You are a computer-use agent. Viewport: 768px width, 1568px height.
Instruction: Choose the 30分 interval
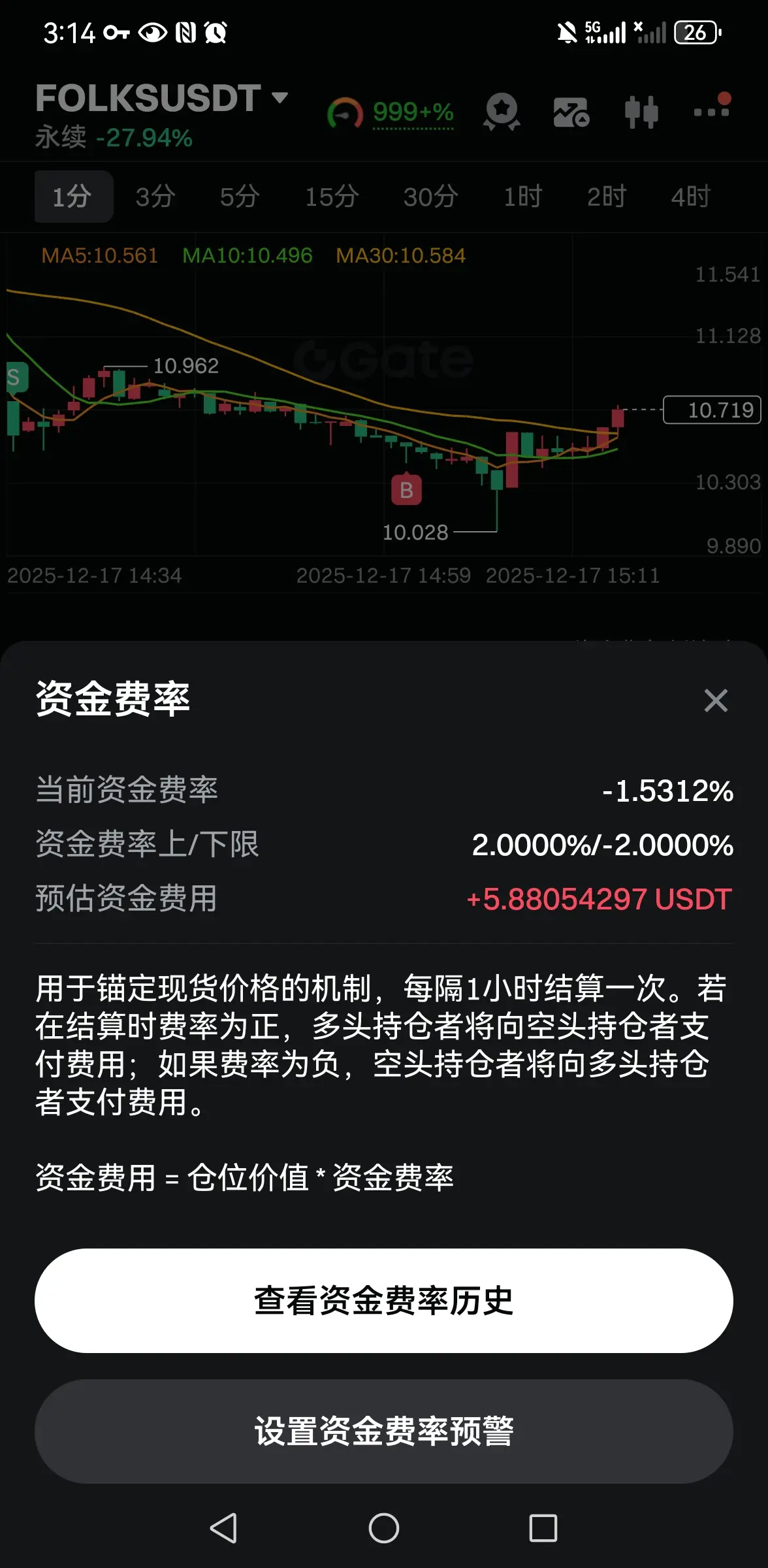tap(430, 197)
